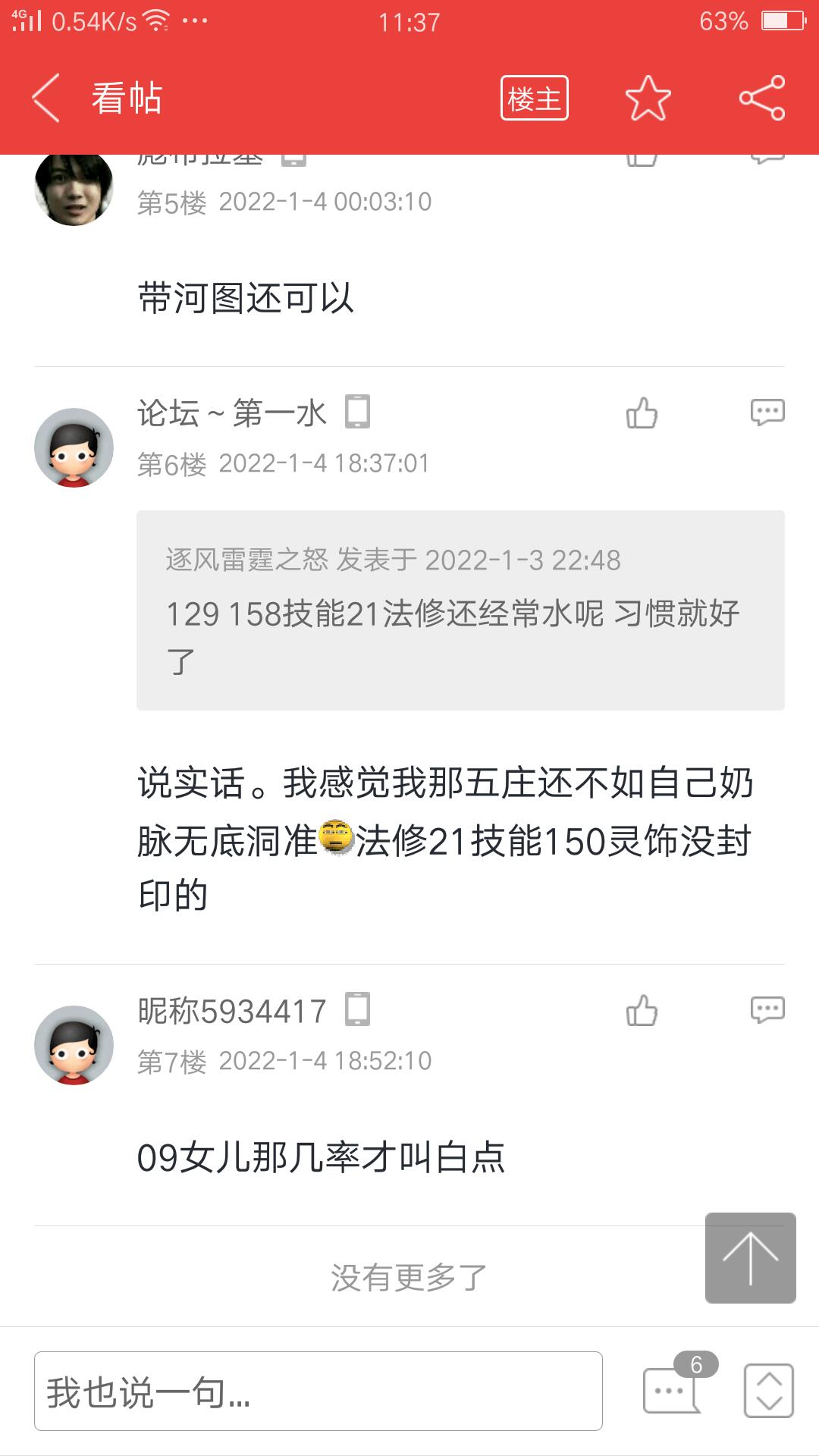Reply to the 7th floor post by 昵称5934417
The width and height of the screenshot is (819, 1456).
pos(767,1011)
